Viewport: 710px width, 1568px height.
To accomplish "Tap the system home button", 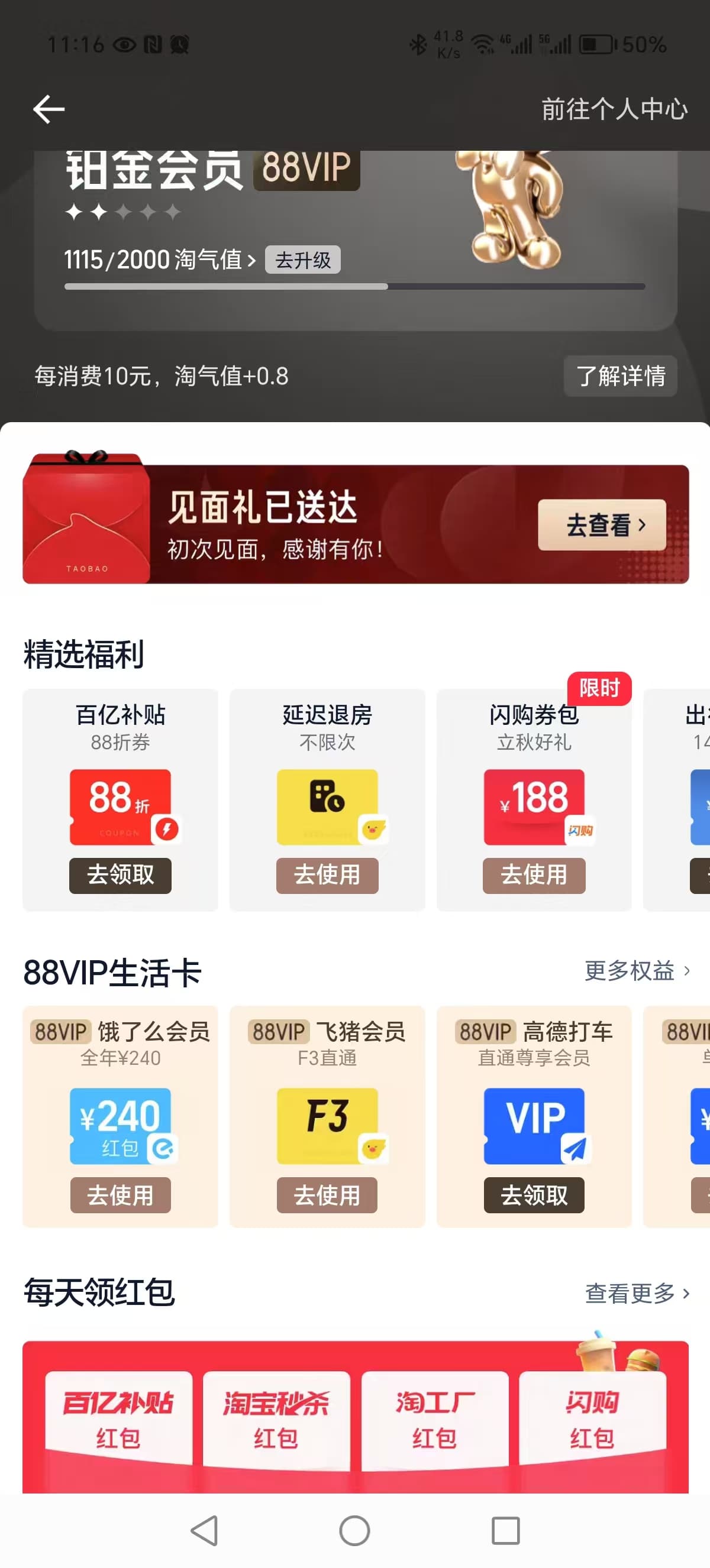I will [x=354, y=1530].
